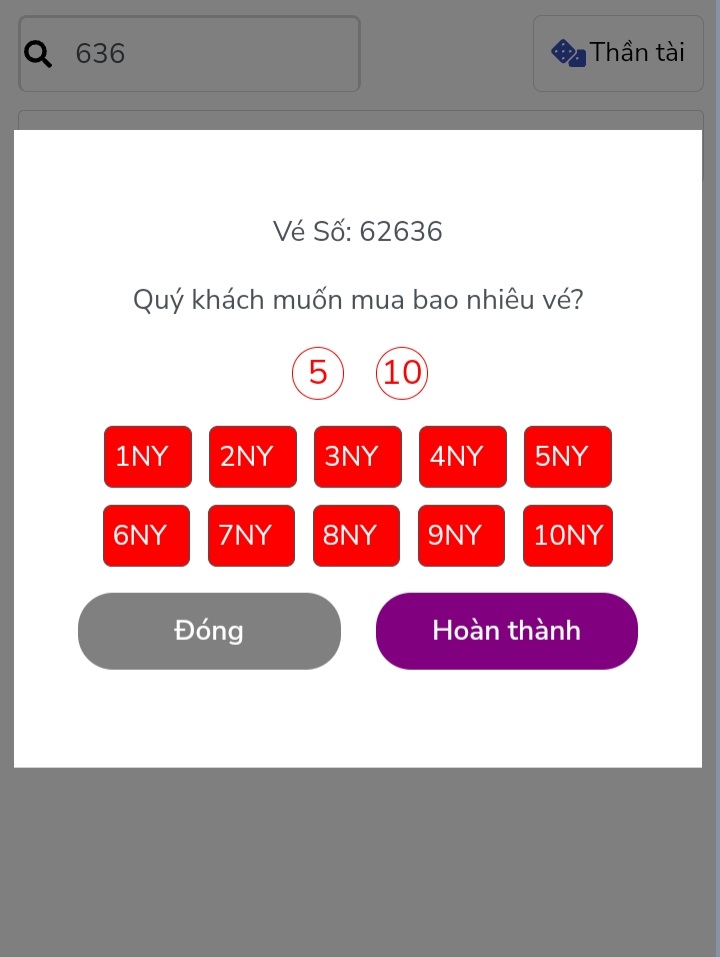Choose the 10 tickets circle option
720x957 pixels.
[x=402, y=373]
